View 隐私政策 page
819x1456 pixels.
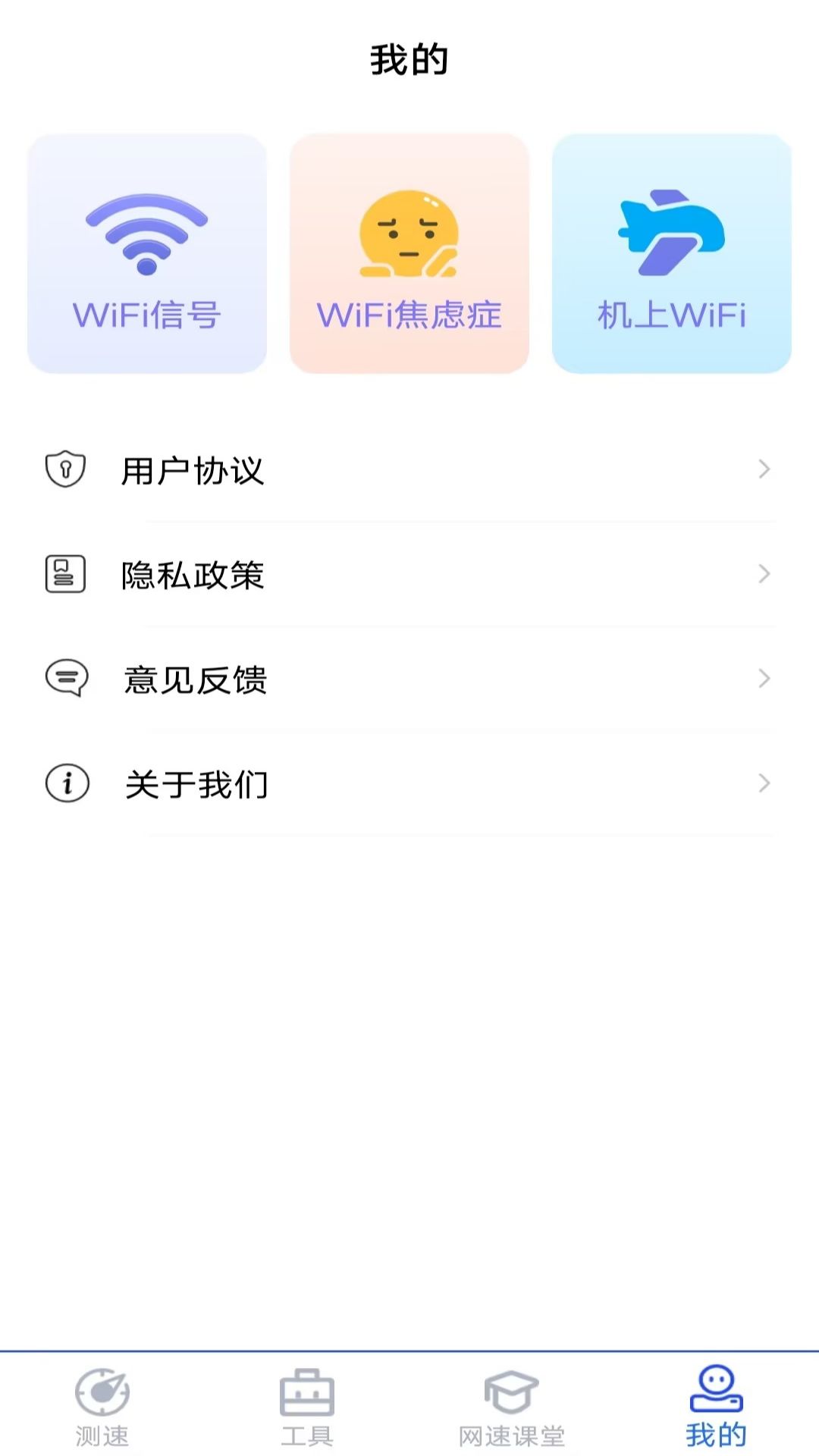pos(409,575)
